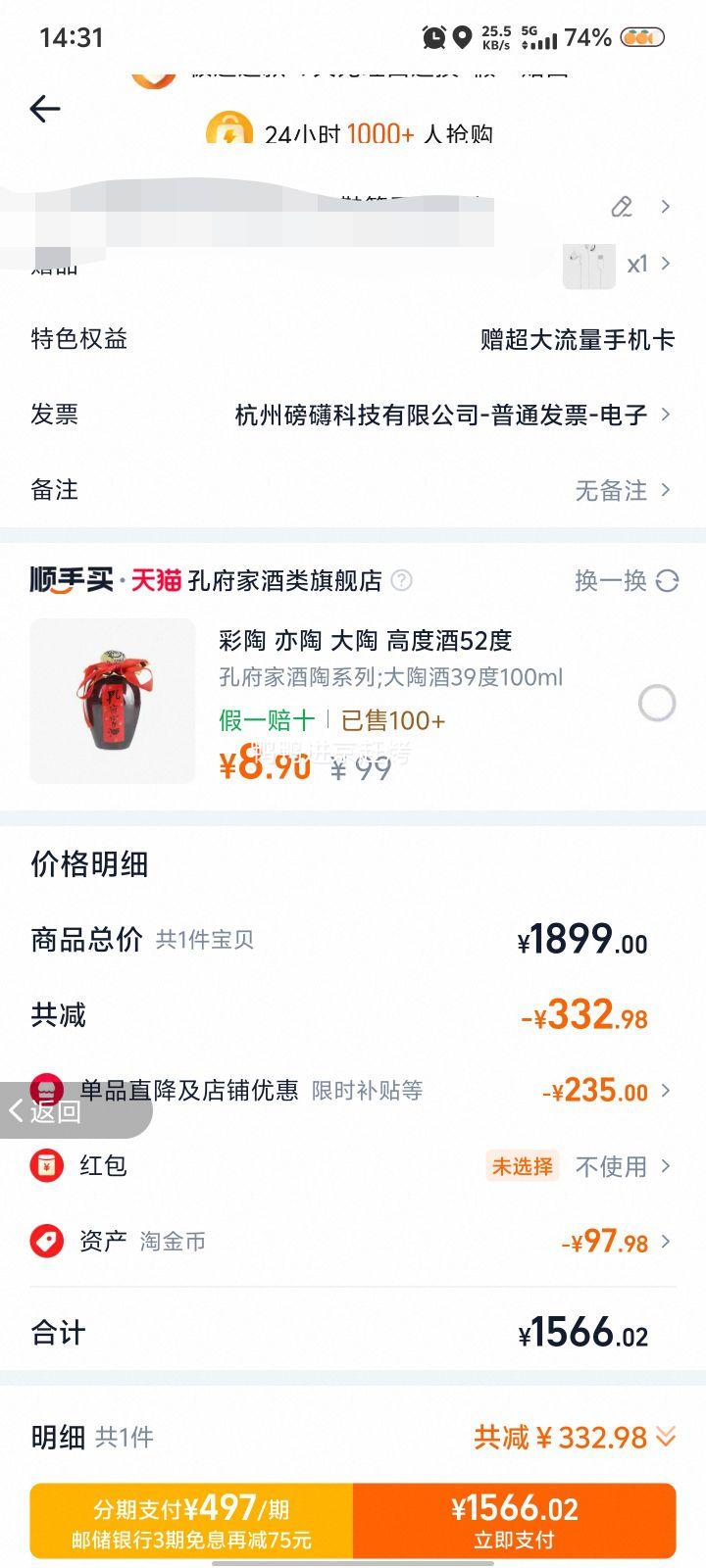Click the earphones gift thumbnail
706x1568 pixels.
(588, 264)
